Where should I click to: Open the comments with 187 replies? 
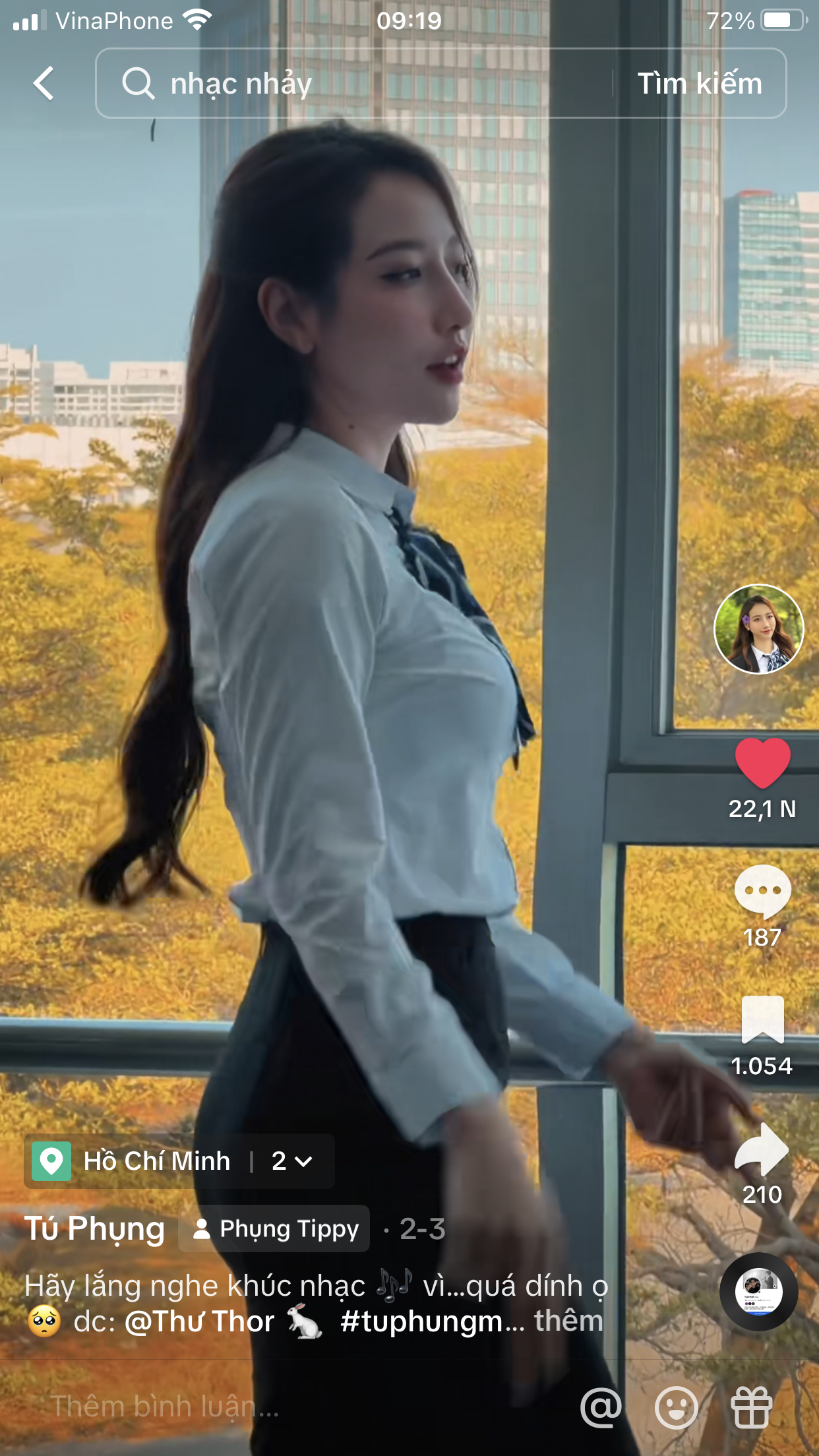[x=762, y=892]
